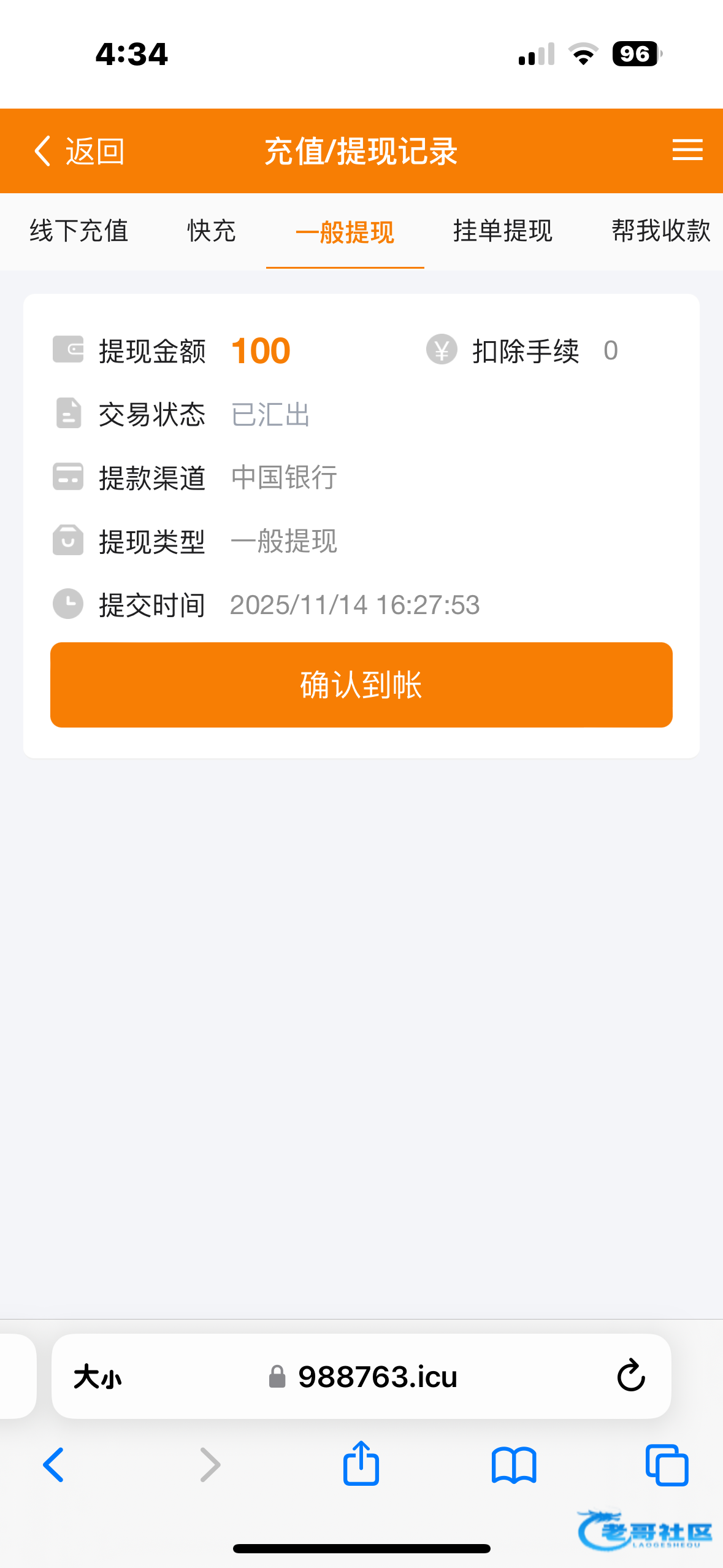Go back using the 返回 button
The height and width of the screenshot is (1568, 723).
79,152
